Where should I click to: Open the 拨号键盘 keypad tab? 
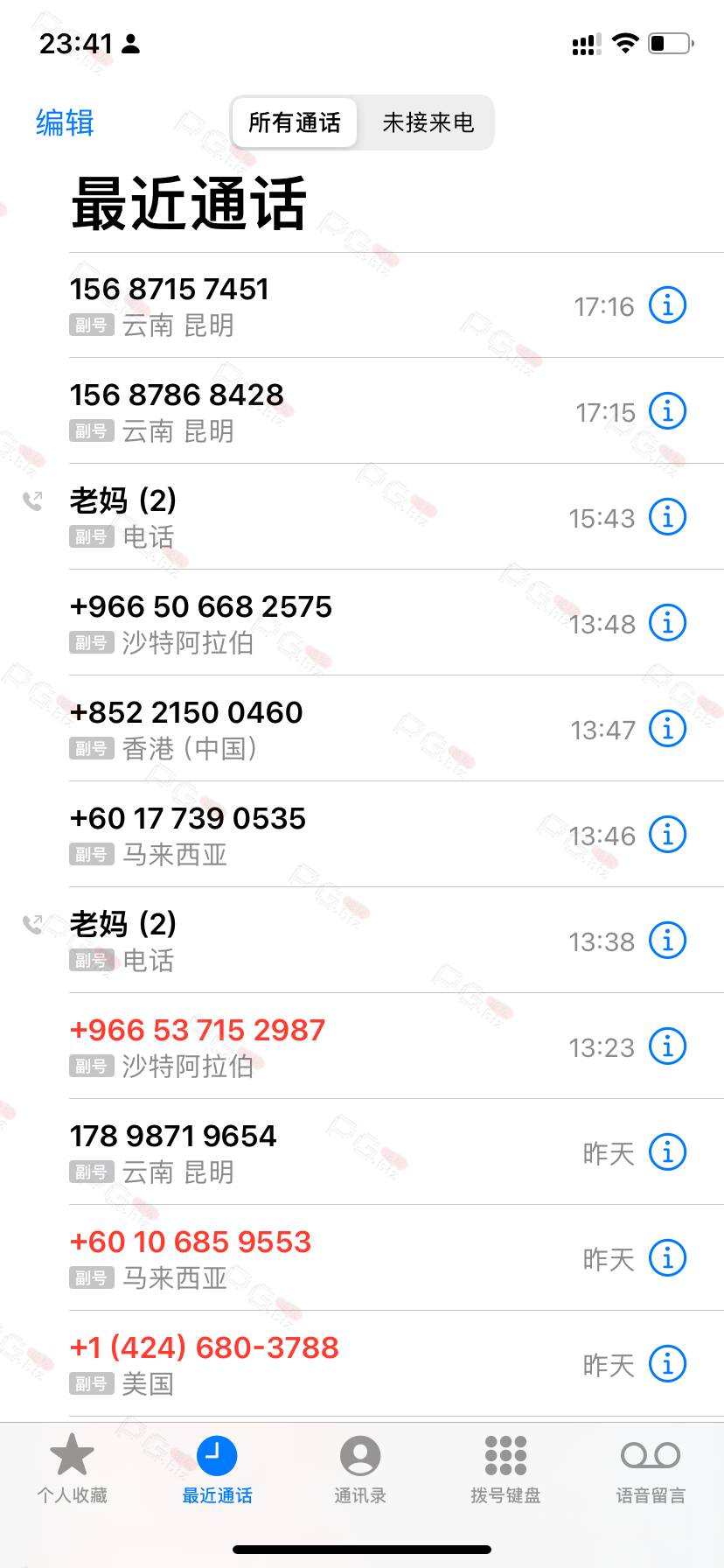[505, 1470]
